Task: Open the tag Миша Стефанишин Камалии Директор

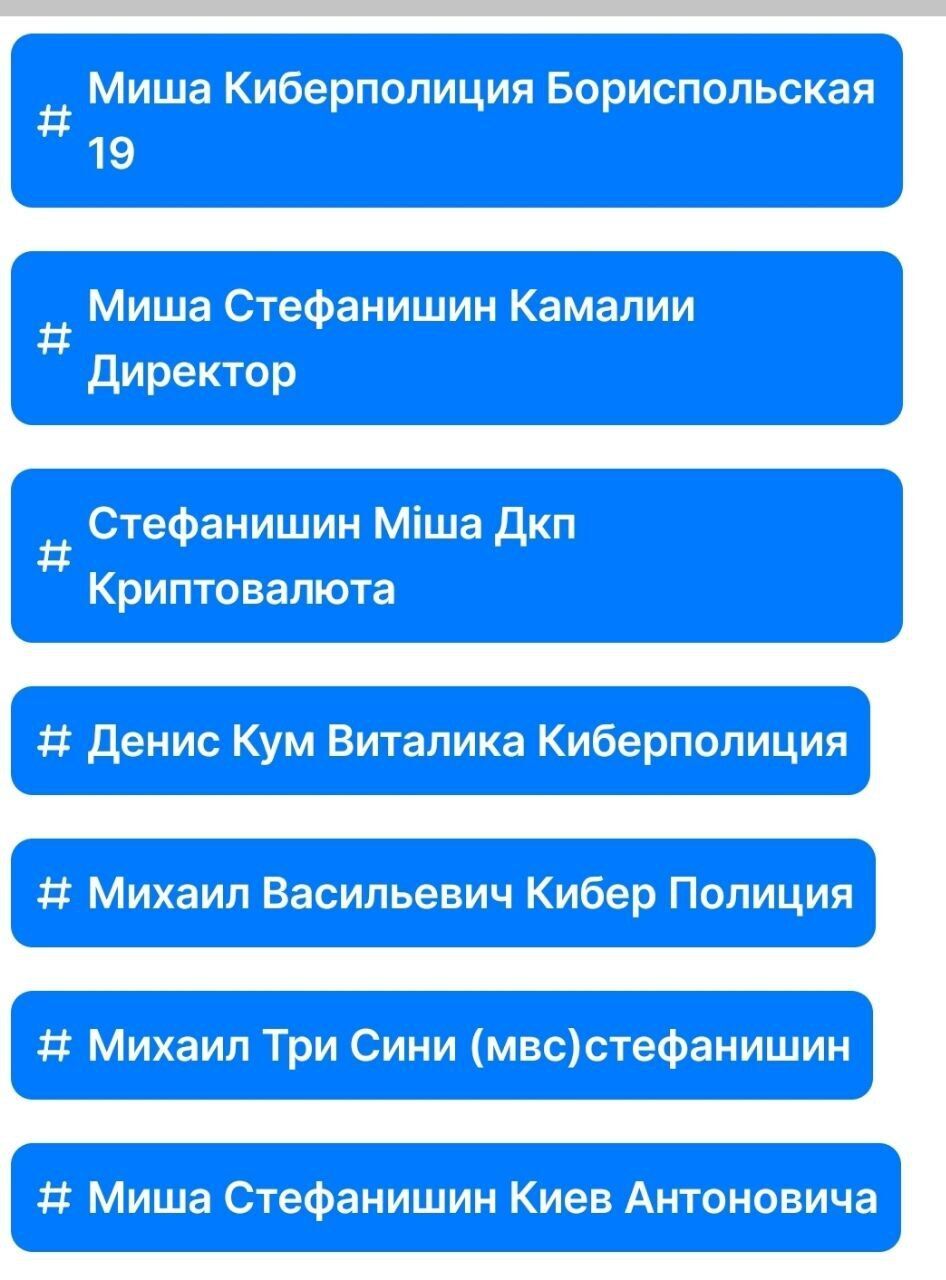Action: [x=456, y=338]
